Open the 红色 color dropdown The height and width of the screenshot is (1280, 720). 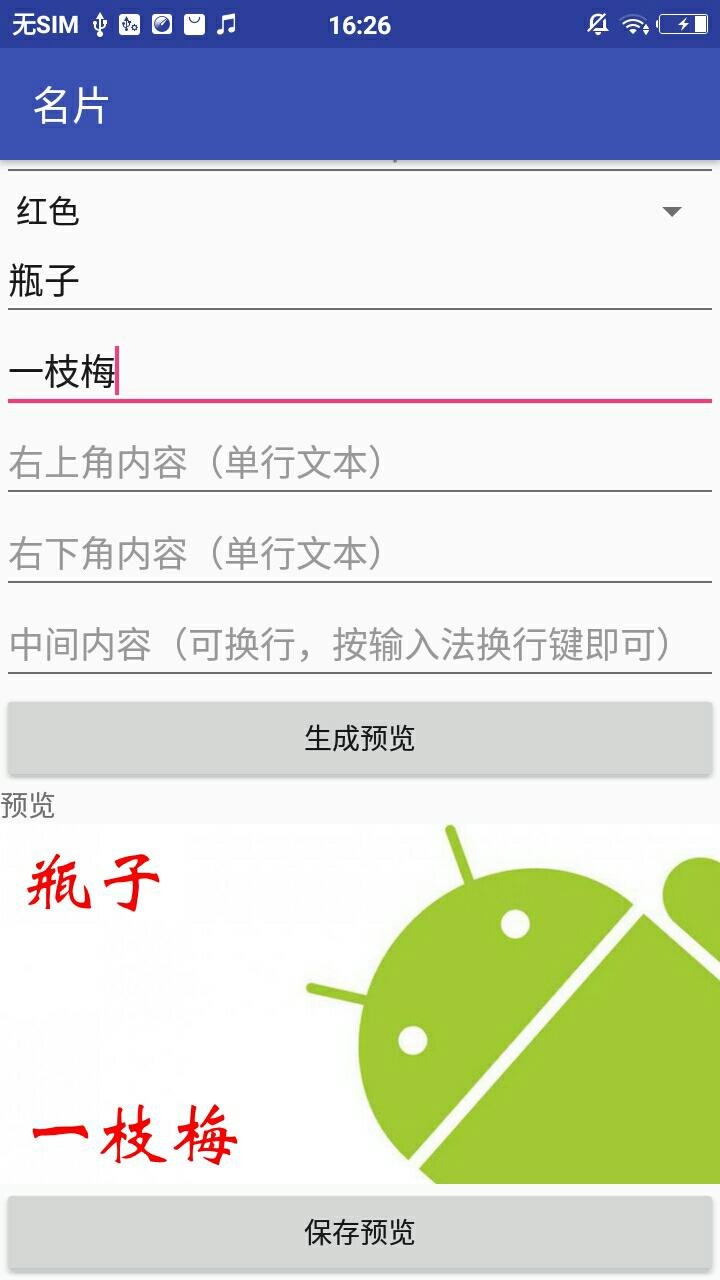click(360, 211)
